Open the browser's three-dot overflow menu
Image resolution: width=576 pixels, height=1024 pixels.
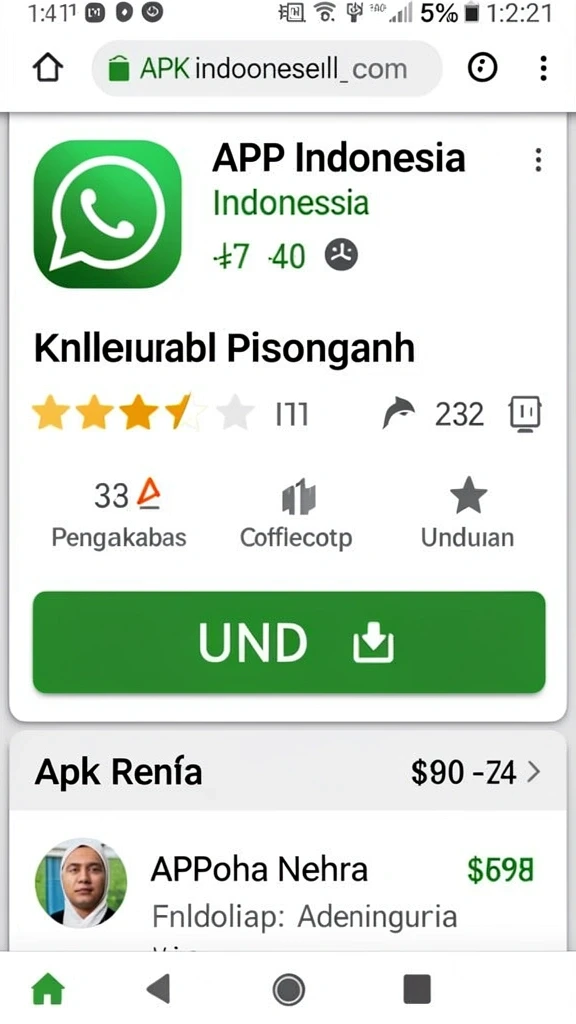[x=543, y=69]
